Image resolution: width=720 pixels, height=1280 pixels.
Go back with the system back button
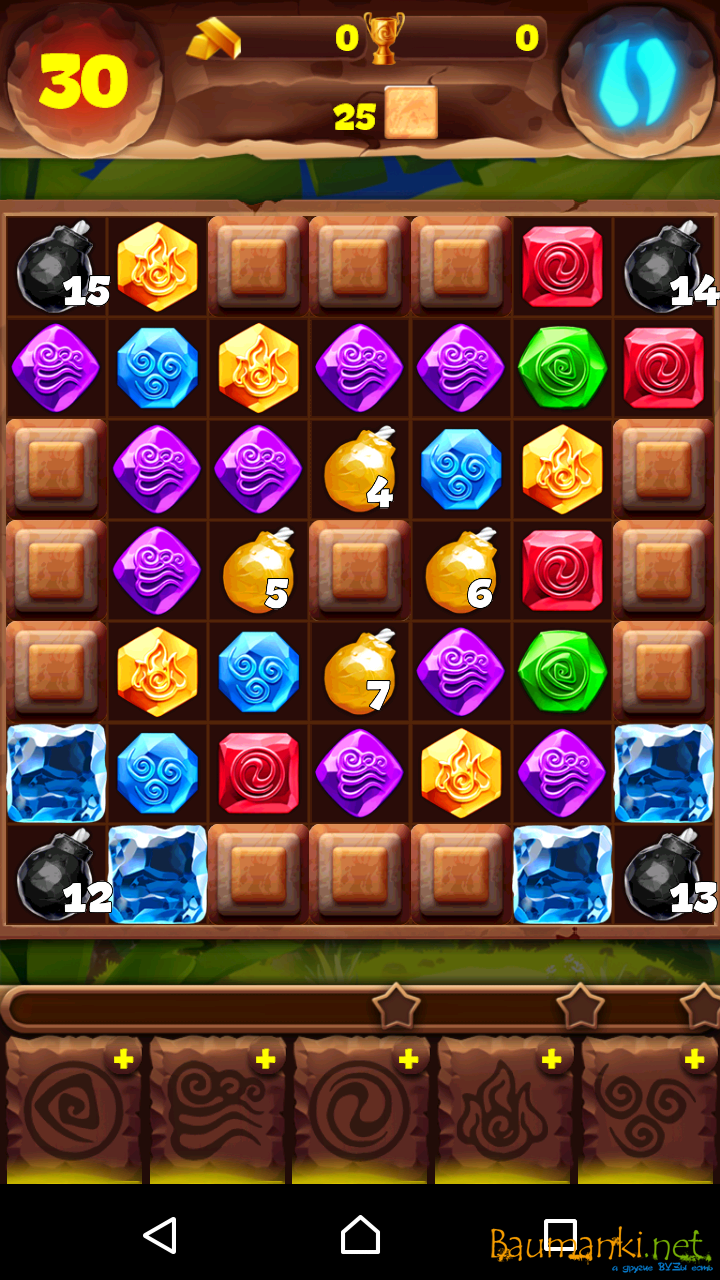[x=160, y=1235]
